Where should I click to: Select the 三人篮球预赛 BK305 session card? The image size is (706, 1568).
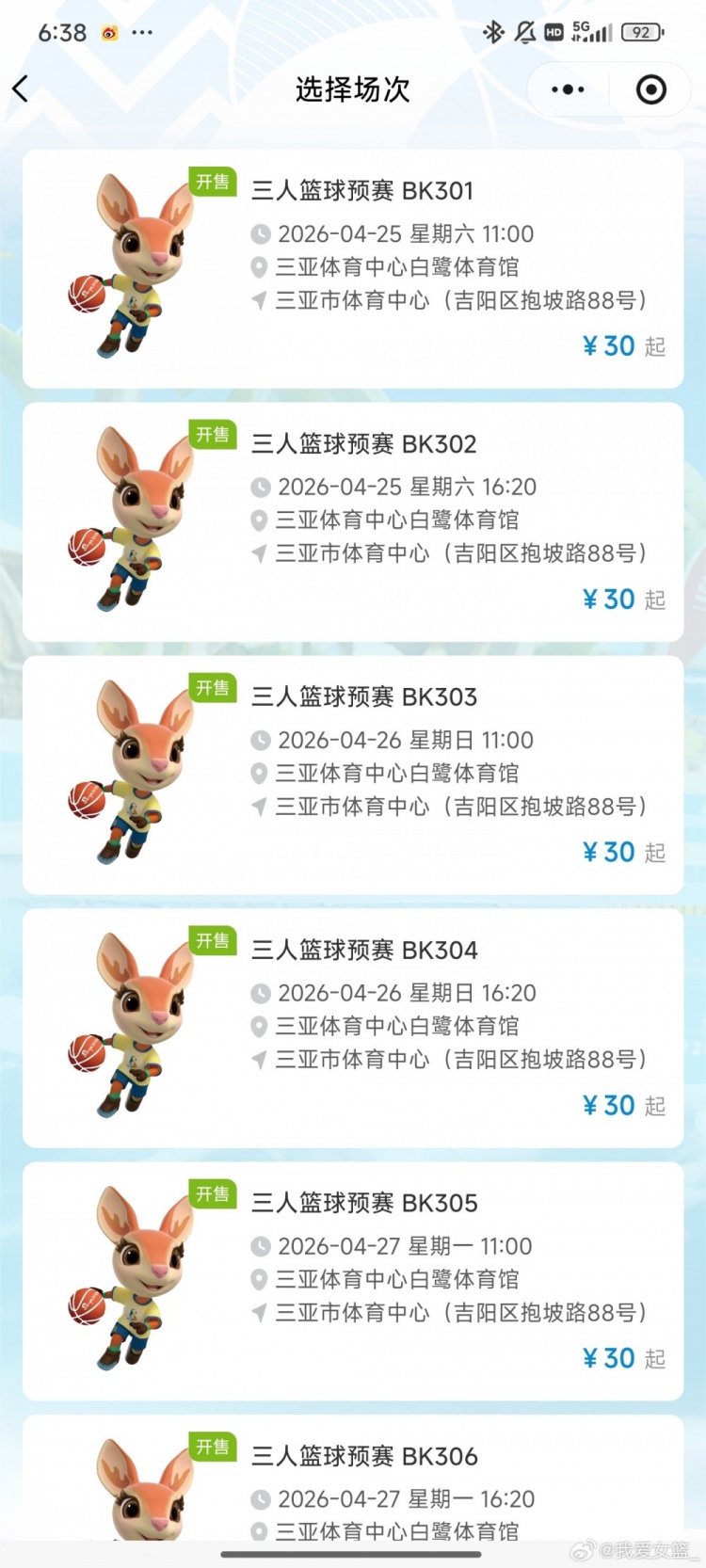353,1281
